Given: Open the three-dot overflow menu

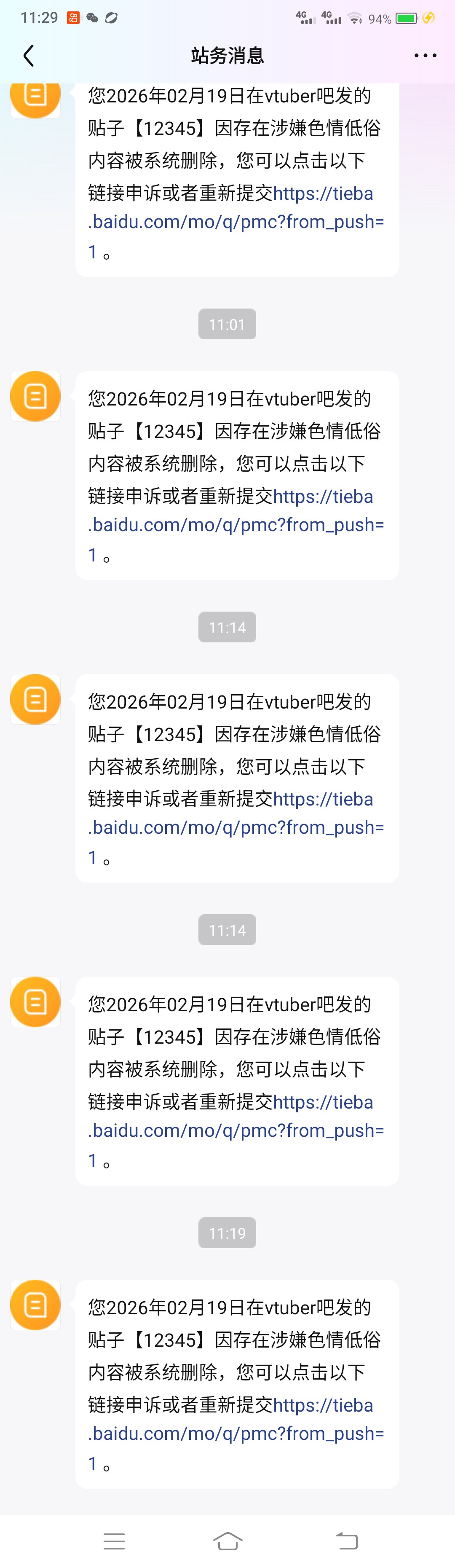Looking at the screenshot, I should coord(425,55).
